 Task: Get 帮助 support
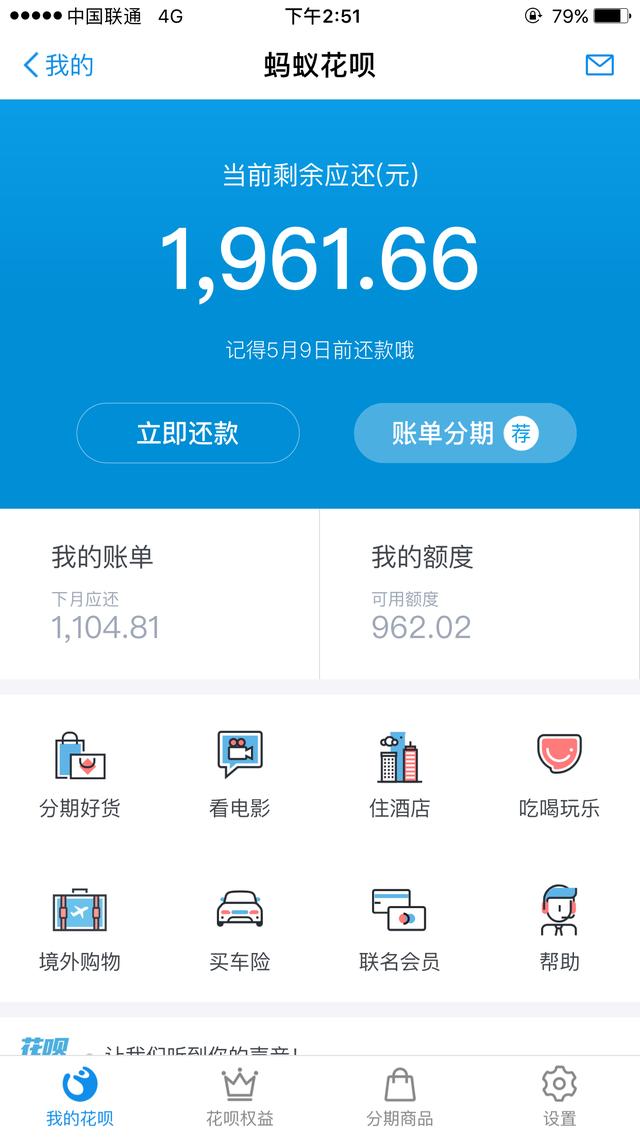point(559,928)
